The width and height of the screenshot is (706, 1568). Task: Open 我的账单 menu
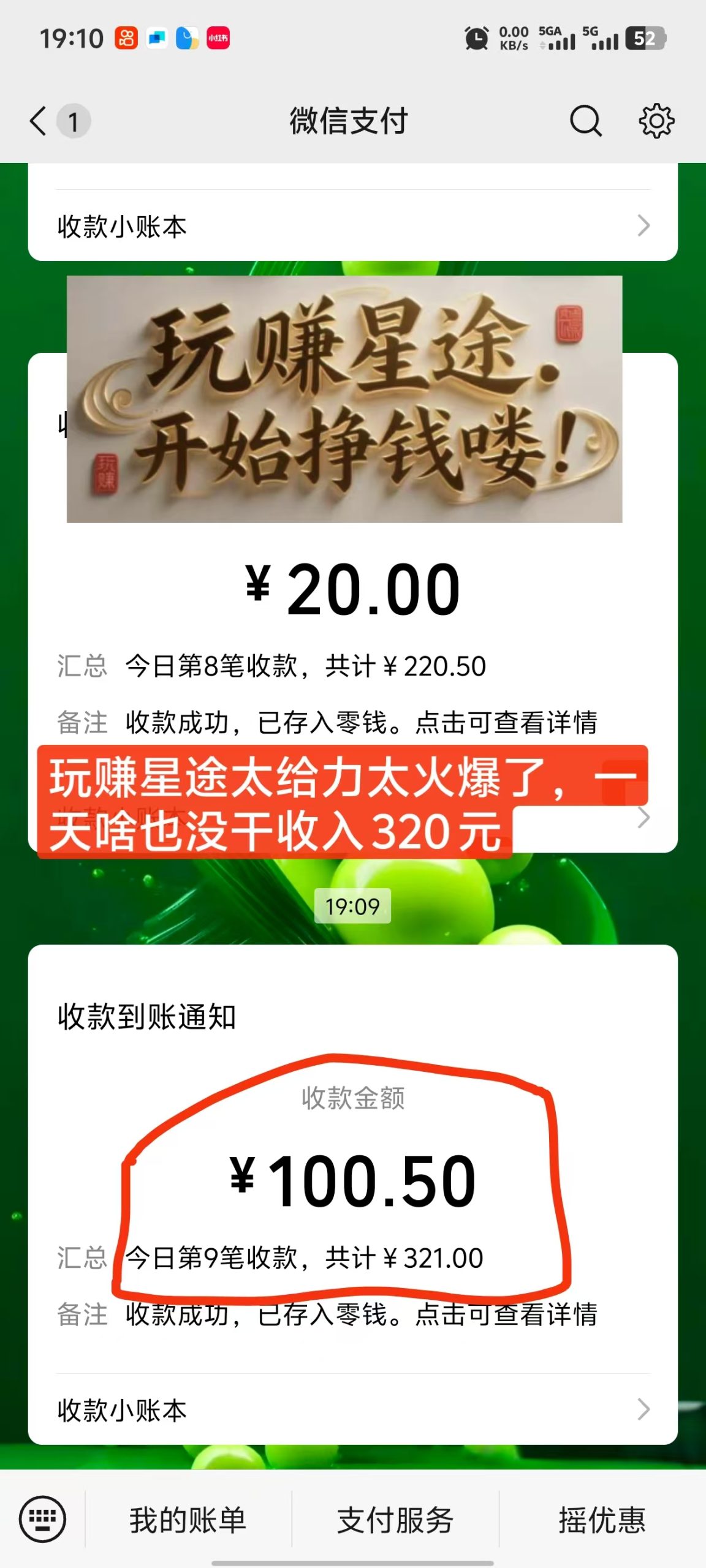[x=188, y=1520]
